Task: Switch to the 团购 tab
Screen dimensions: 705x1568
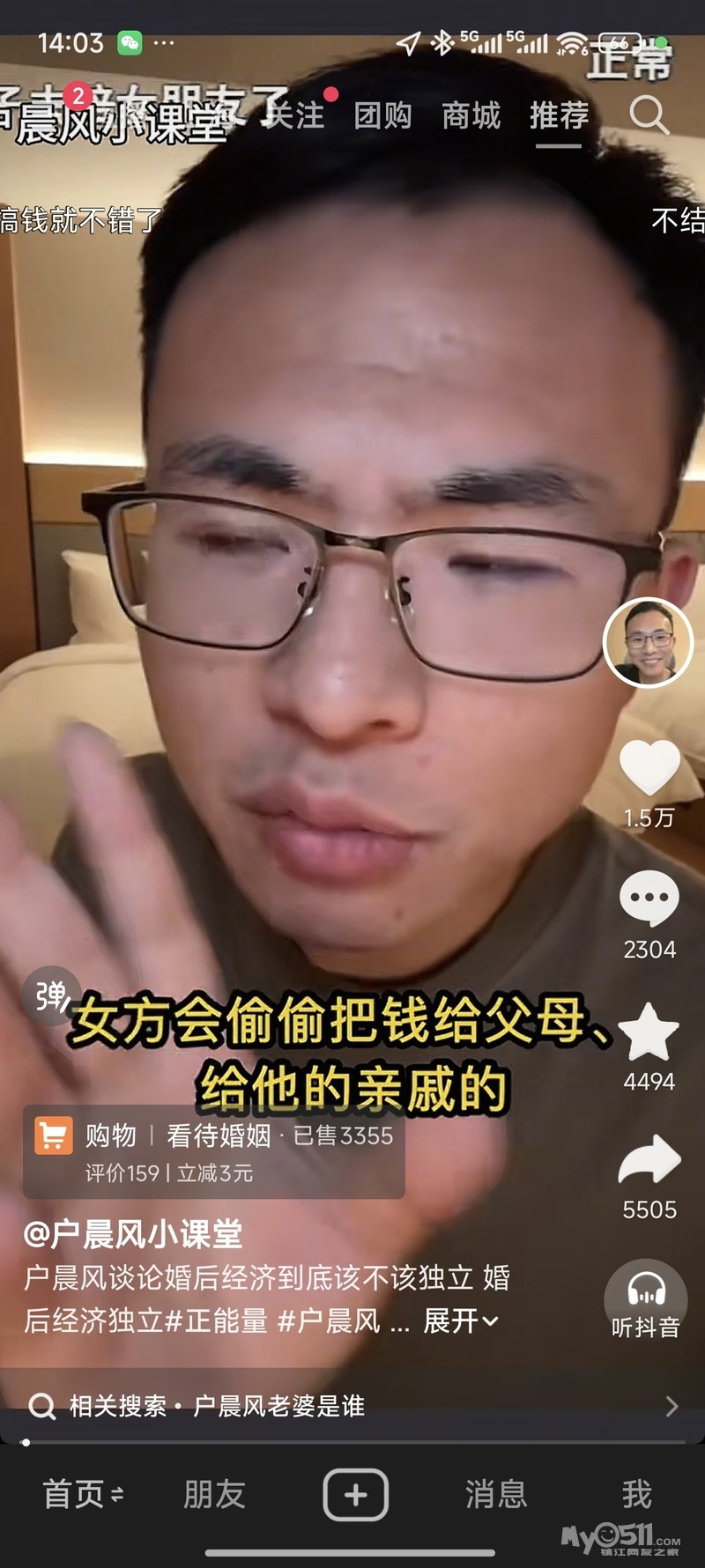Action: (383, 115)
